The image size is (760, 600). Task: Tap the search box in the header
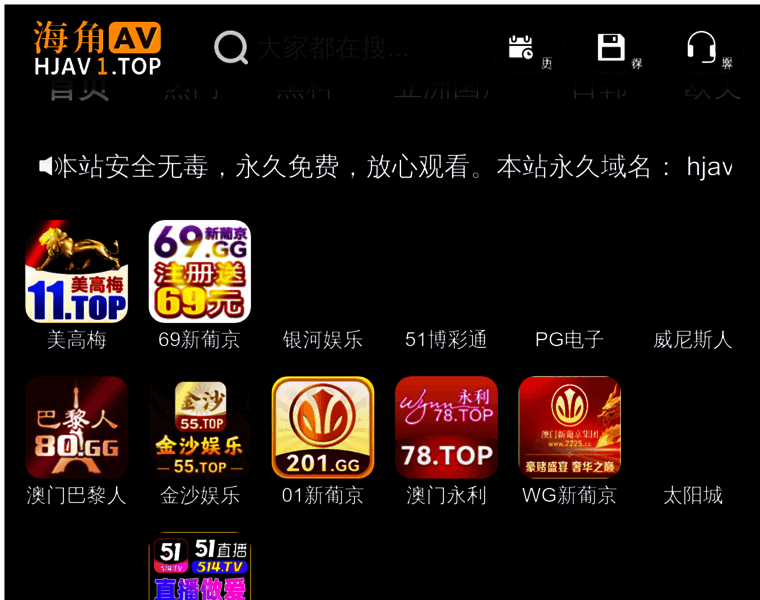pyautogui.click(x=330, y=47)
